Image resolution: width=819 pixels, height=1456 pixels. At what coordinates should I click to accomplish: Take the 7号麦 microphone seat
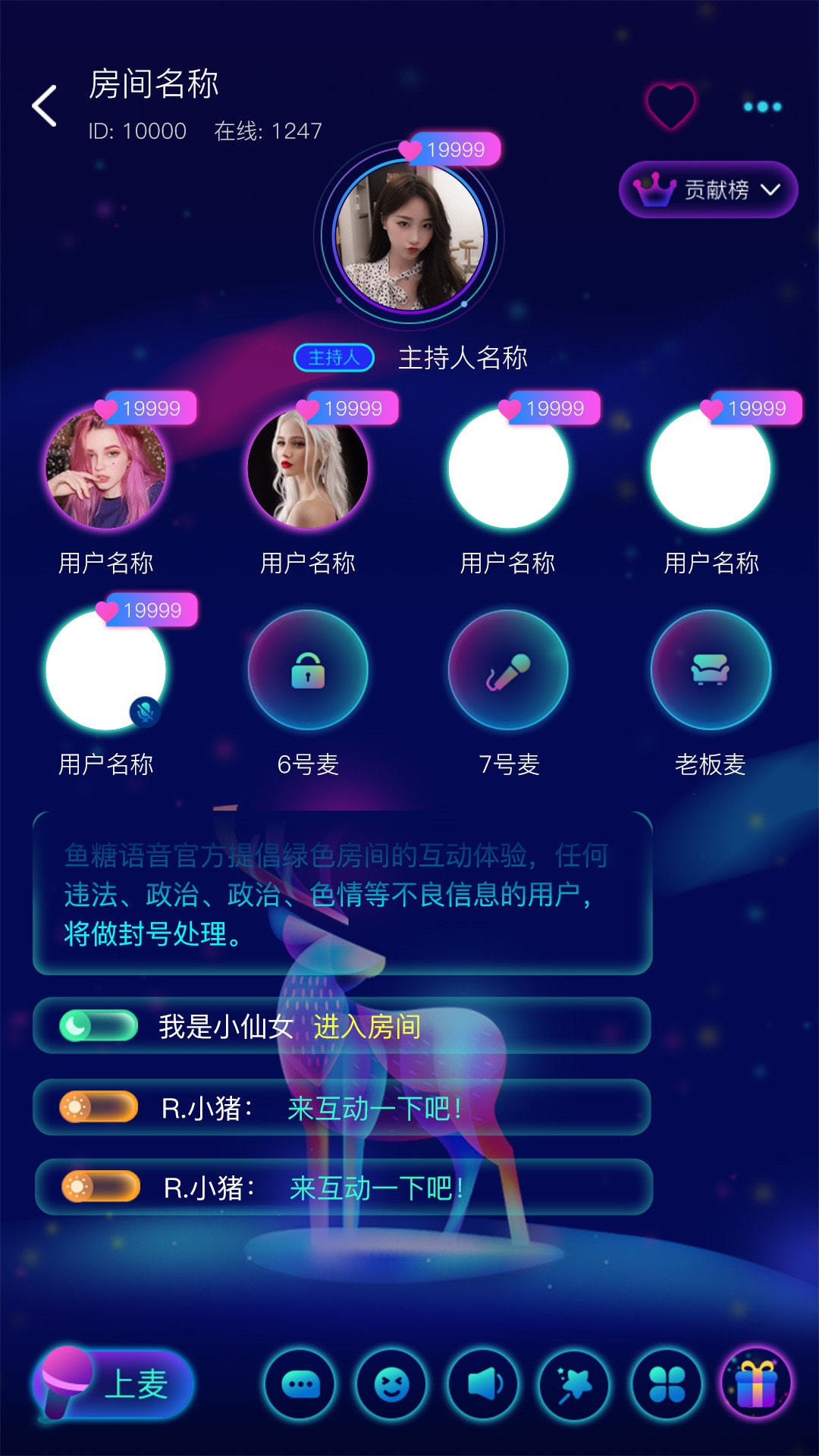(x=508, y=670)
